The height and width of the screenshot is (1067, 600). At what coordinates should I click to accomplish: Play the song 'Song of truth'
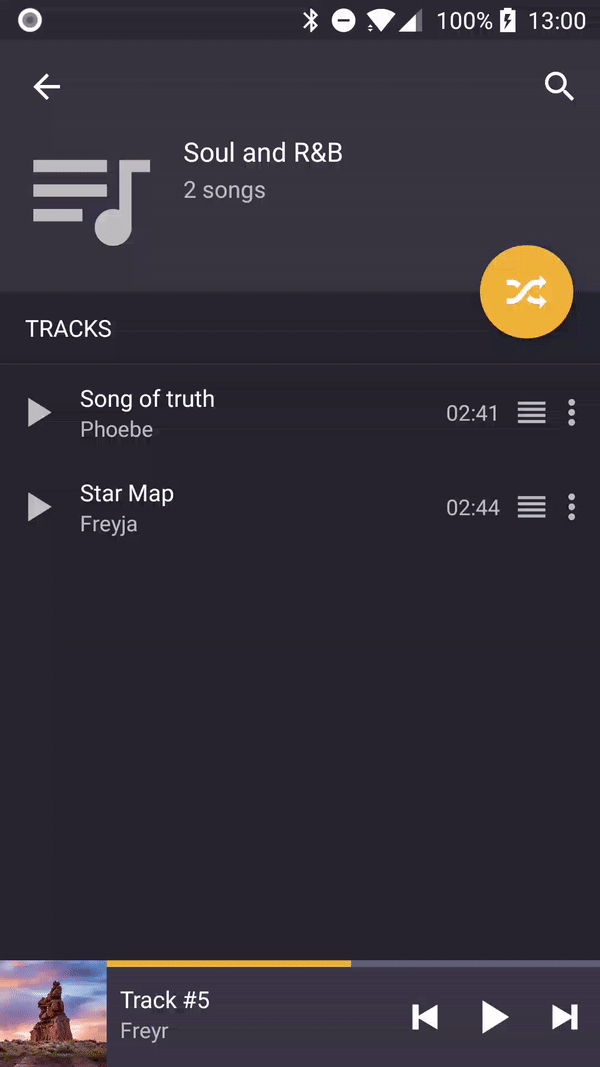[39, 412]
